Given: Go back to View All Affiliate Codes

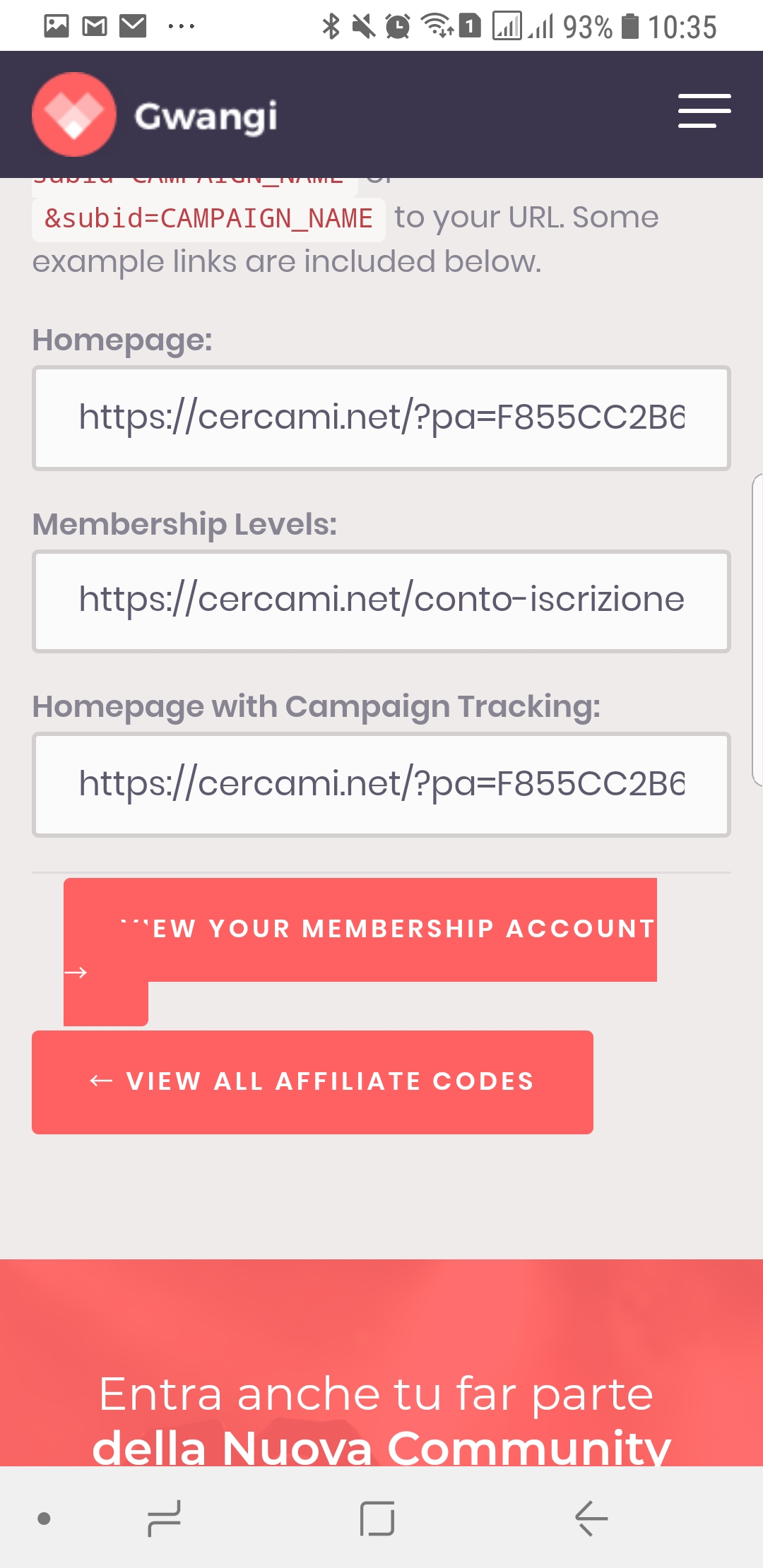Looking at the screenshot, I should (312, 1082).
